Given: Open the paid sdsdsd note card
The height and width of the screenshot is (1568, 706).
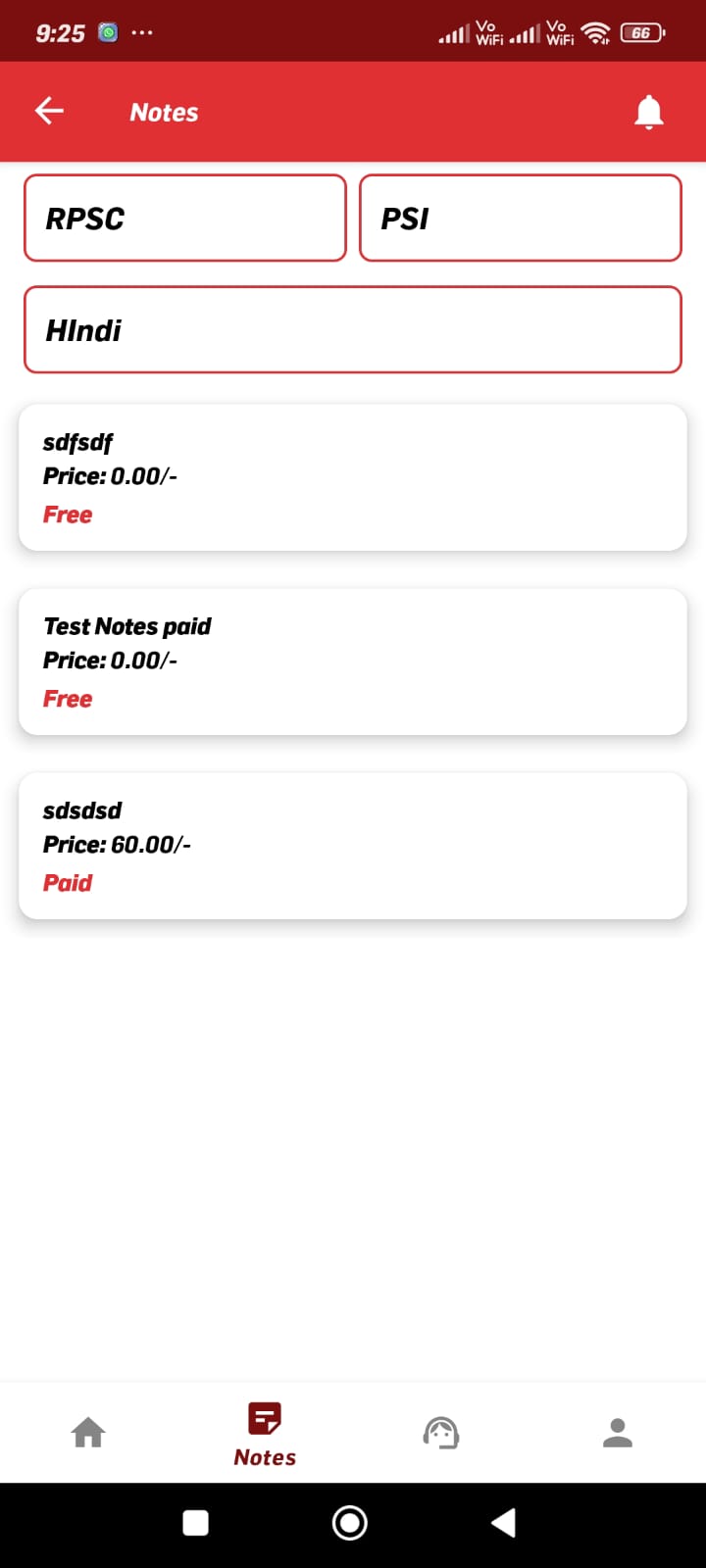Looking at the screenshot, I should [353, 846].
